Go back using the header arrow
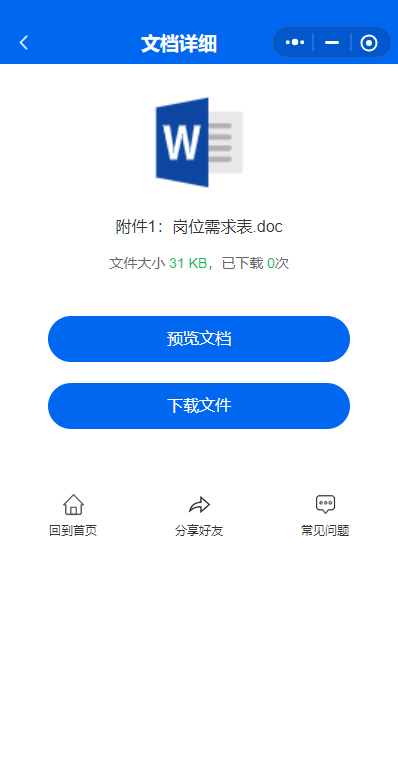 point(24,43)
